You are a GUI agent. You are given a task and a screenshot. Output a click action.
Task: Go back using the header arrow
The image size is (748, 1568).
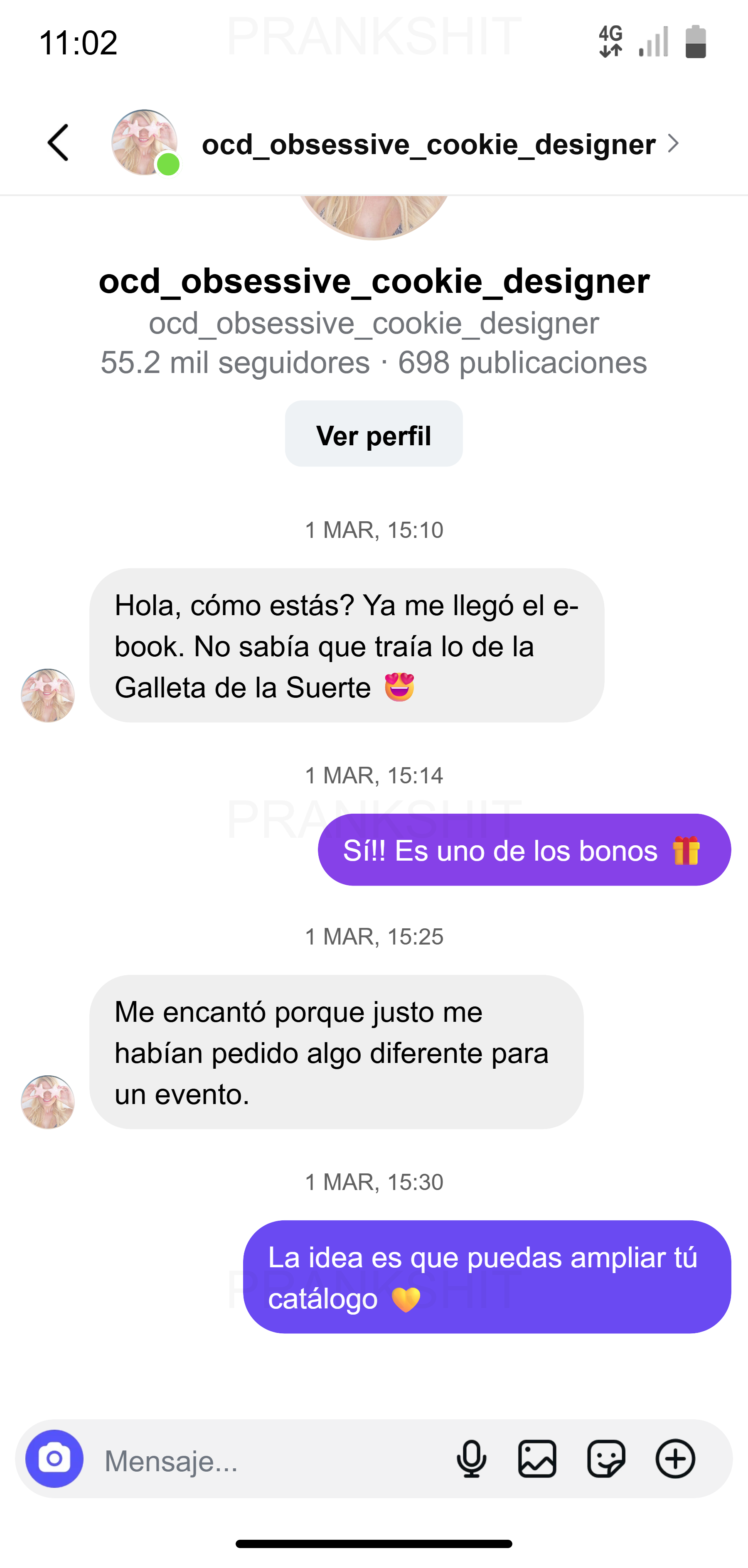click(x=59, y=144)
